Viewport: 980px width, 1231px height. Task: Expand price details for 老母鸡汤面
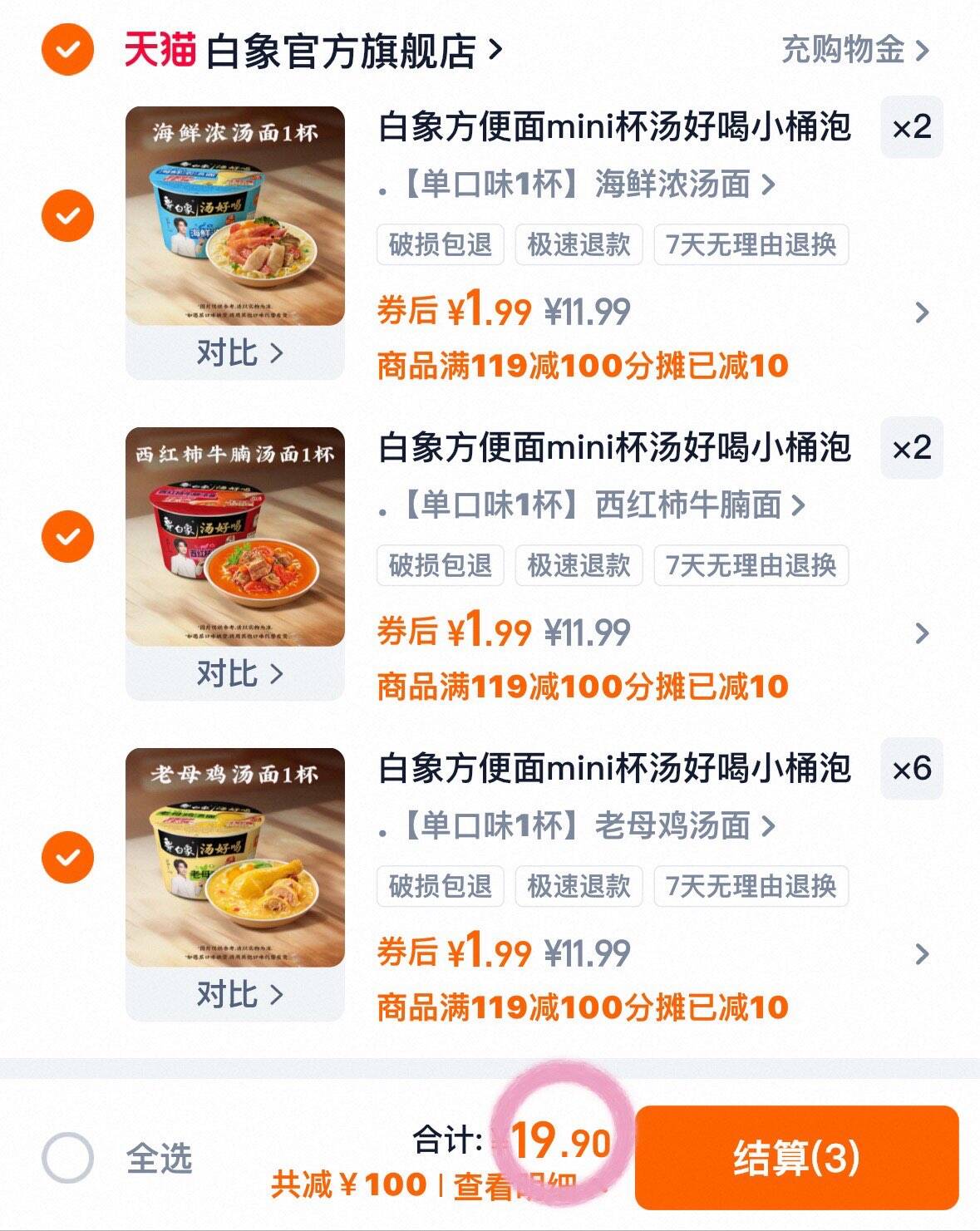[x=921, y=954]
